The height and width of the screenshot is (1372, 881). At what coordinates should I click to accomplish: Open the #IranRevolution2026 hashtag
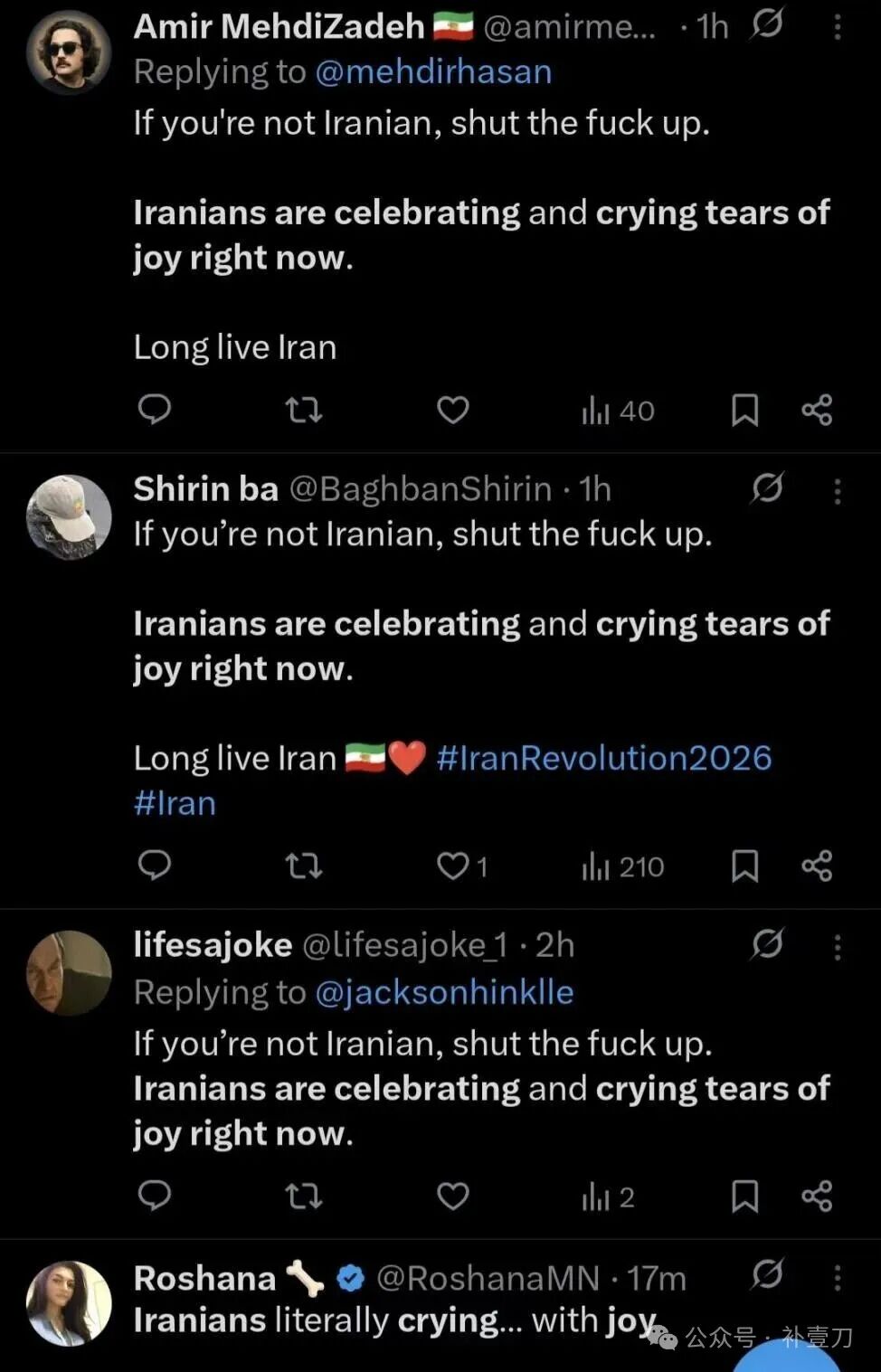click(604, 758)
